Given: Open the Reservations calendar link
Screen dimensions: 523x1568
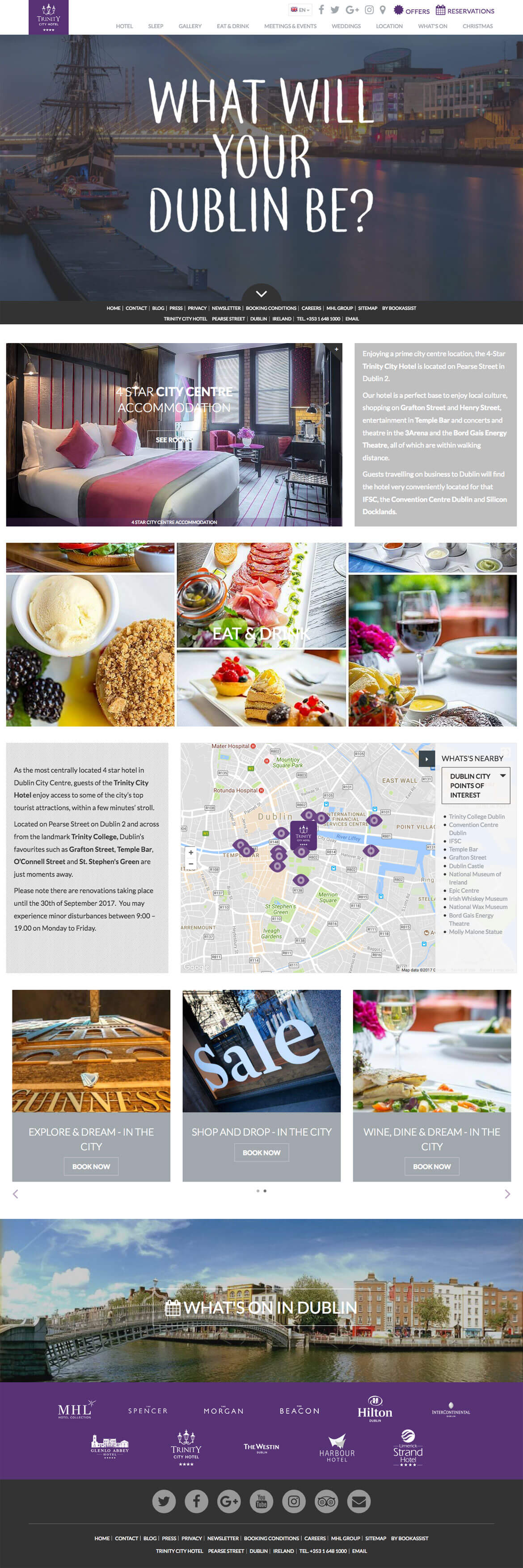Looking at the screenshot, I should [x=464, y=10].
